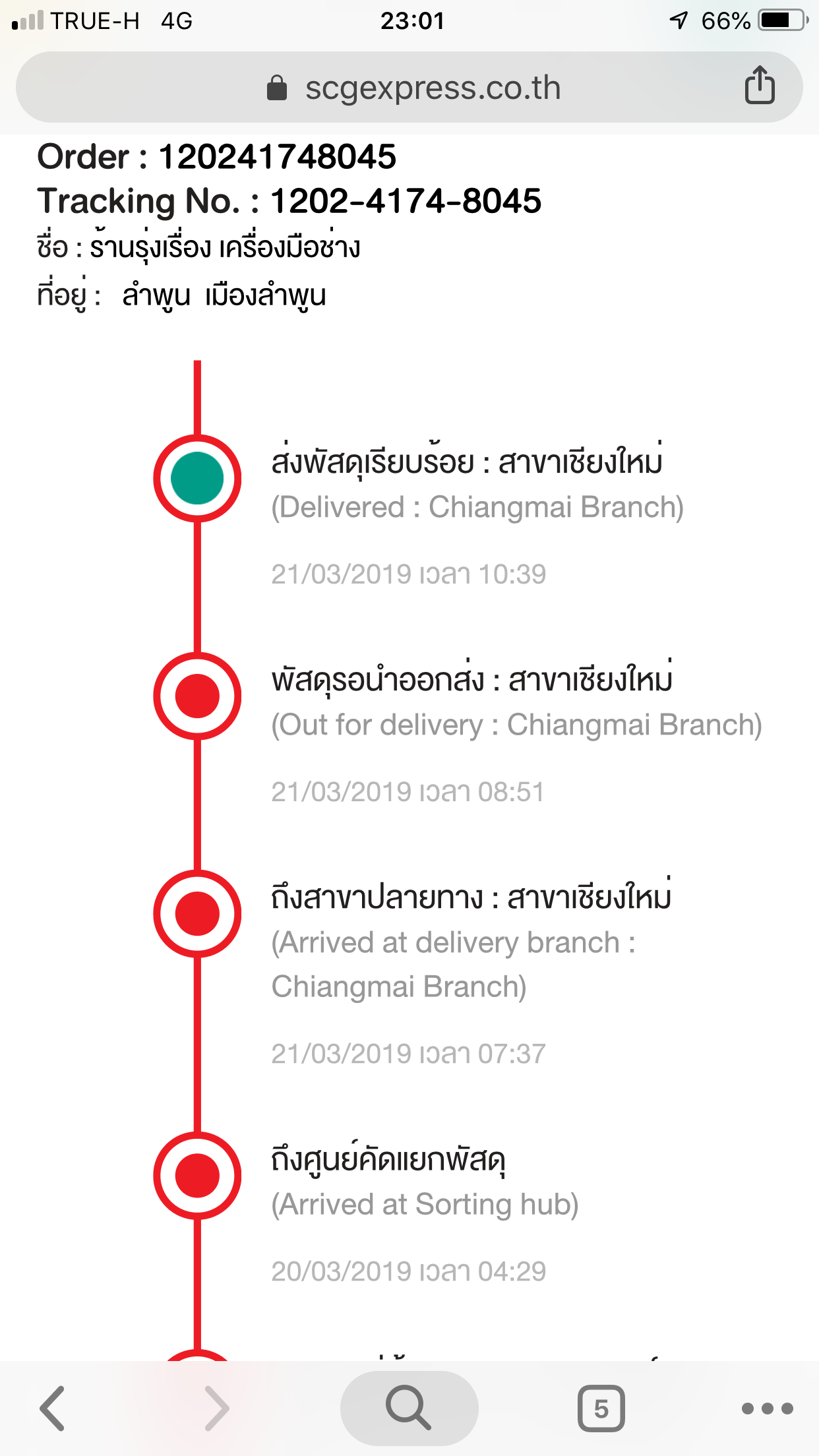Screen dimensions: 819x1456
Task: Tap the scgexpress.co.th address bar
Action: (x=409, y=88)
